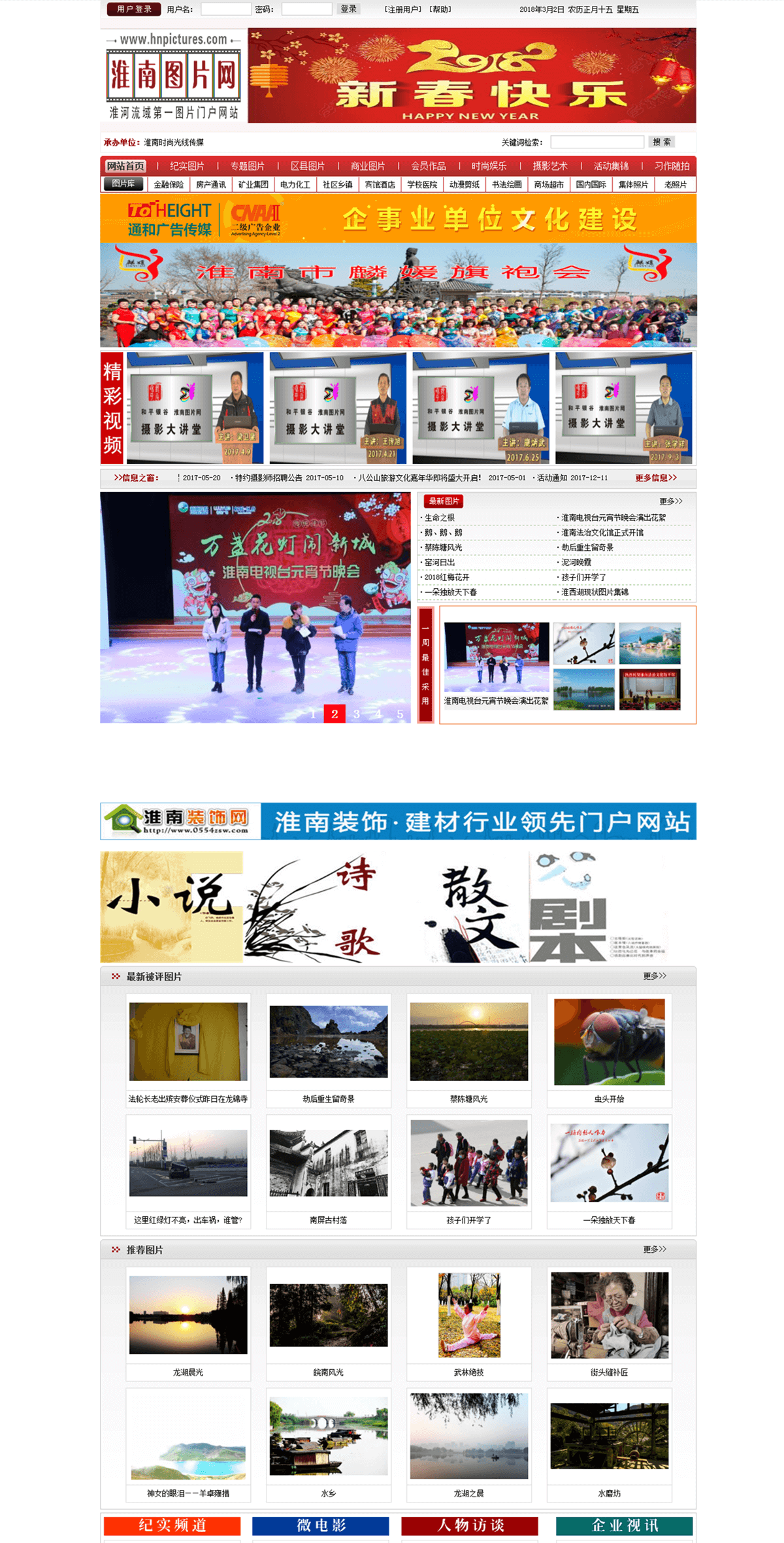Tap the keyword search box
Image resolution: width=784 pixels, height=1543 pixels.
[597, 142]
